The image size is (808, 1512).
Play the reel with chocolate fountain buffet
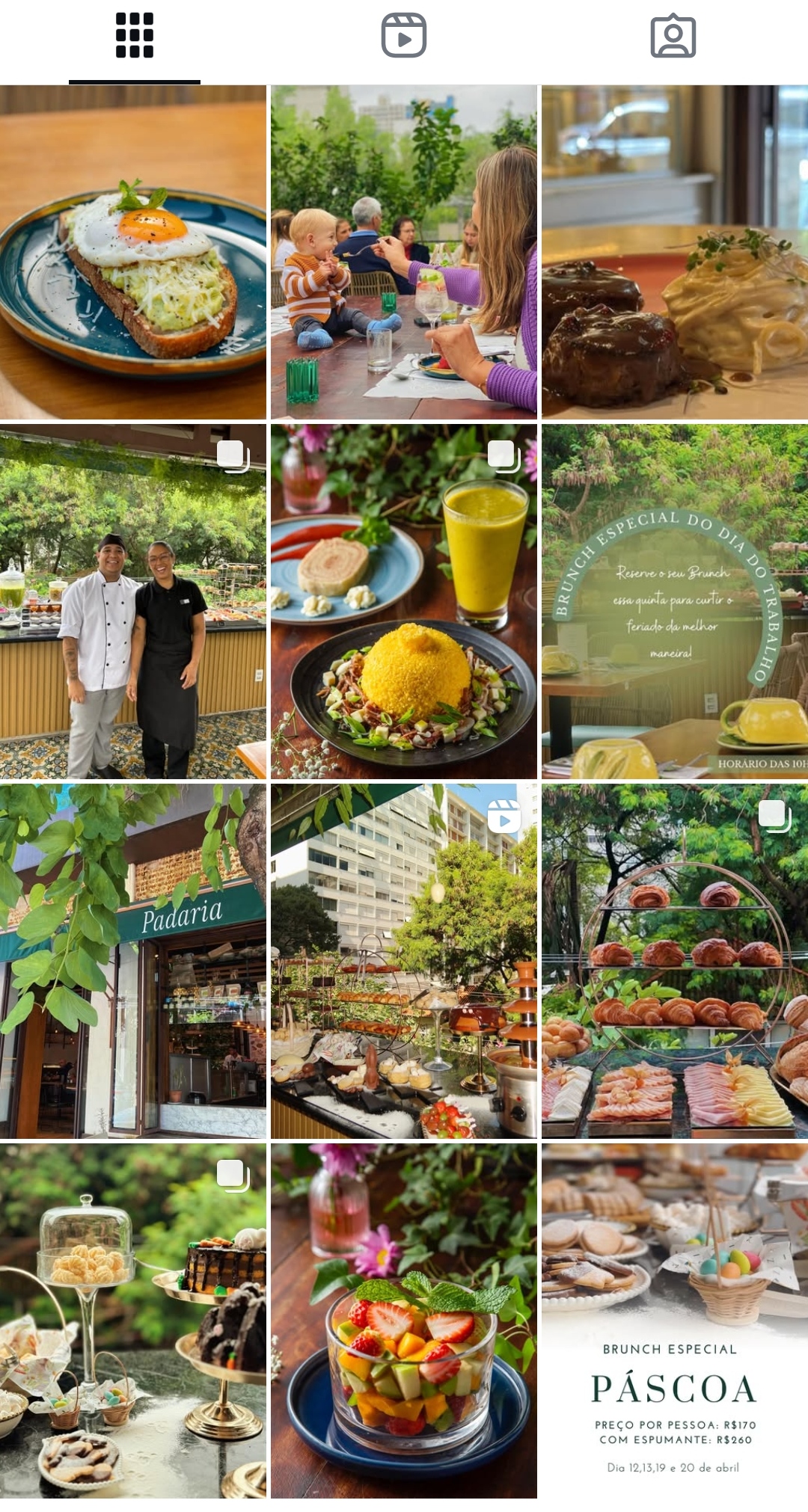coord(404,961)
